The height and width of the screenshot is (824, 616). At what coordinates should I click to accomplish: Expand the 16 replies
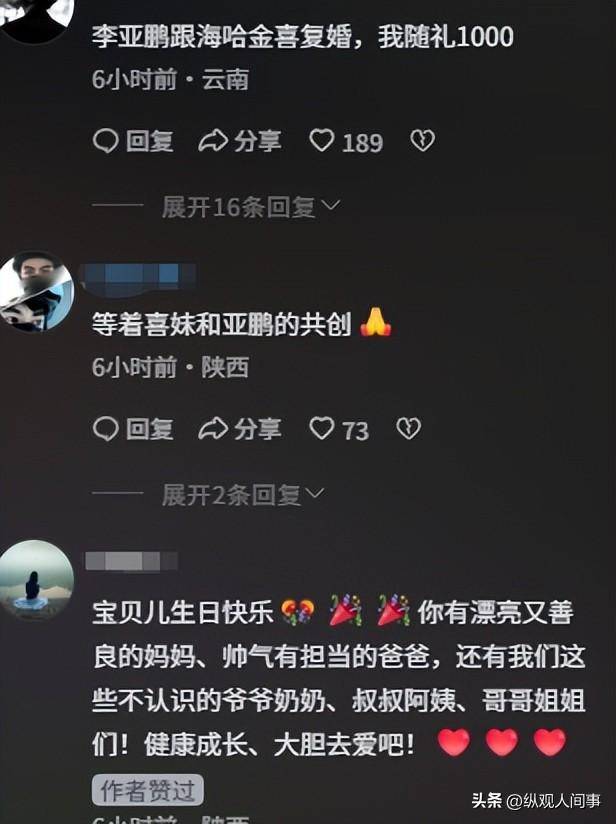250,207
